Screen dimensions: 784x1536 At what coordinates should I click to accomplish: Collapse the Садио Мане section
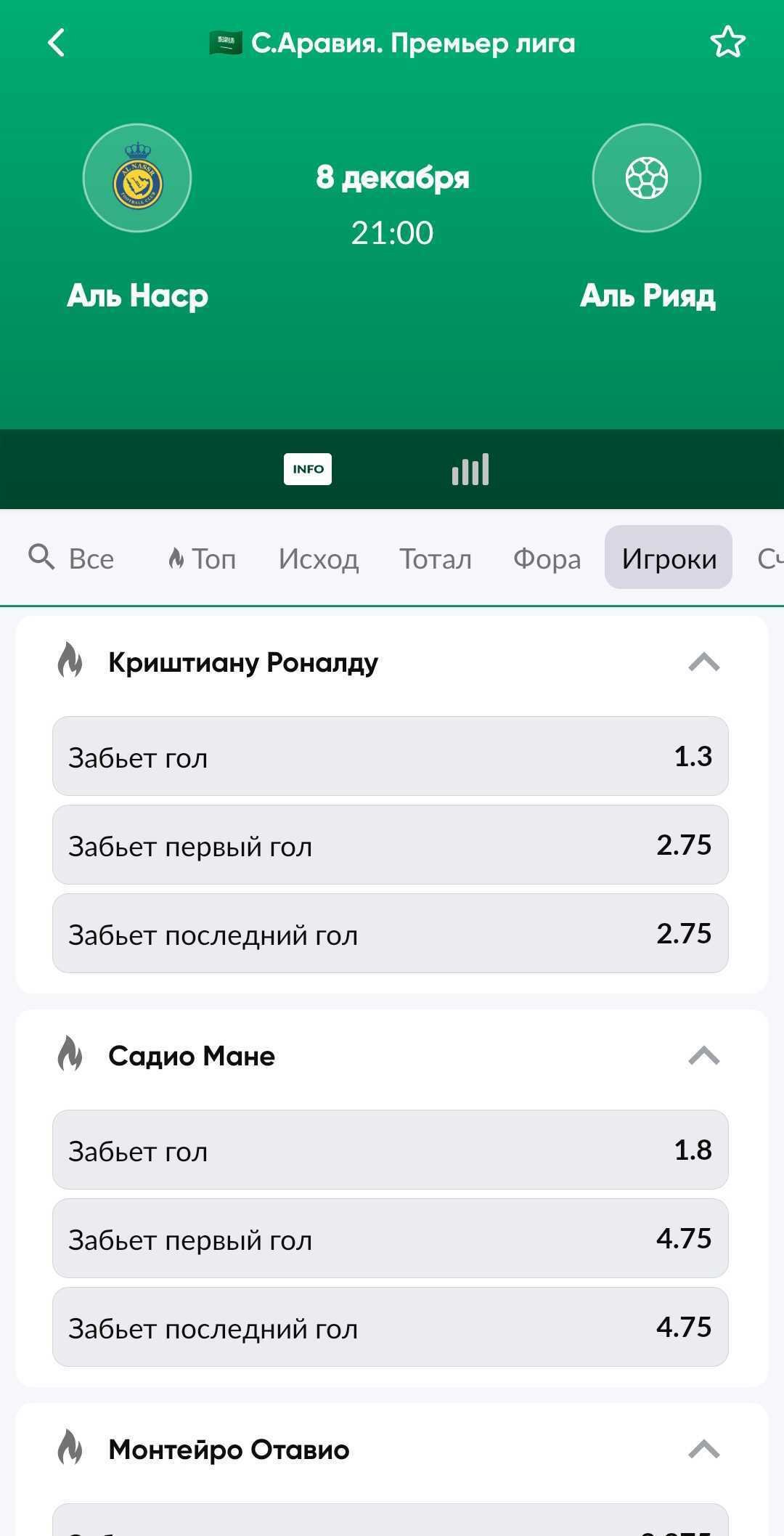(703, 1056)
